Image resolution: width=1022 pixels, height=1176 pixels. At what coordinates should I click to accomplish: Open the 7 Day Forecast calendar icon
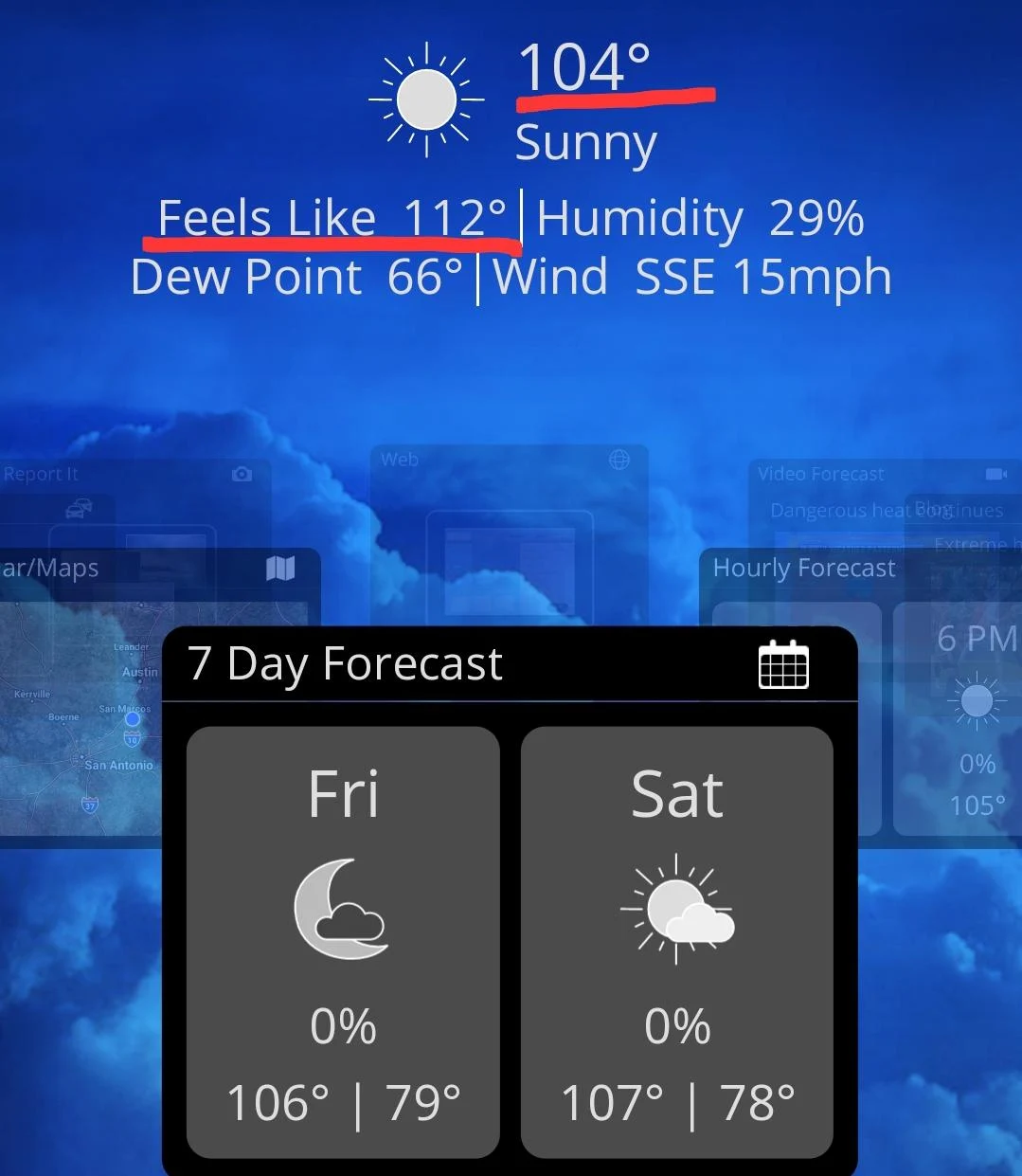coord(783,664)
